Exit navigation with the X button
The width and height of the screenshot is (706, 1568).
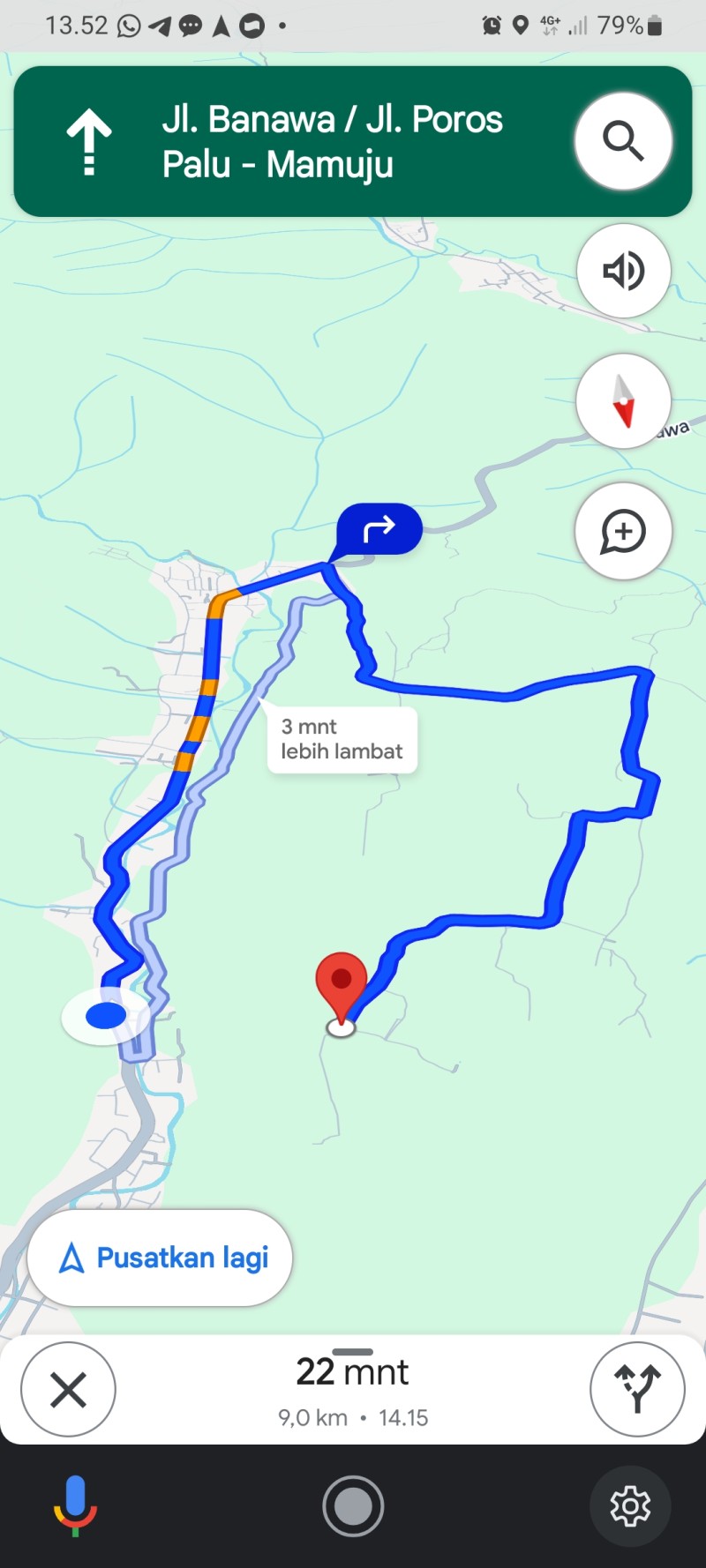pos(68,1390)
